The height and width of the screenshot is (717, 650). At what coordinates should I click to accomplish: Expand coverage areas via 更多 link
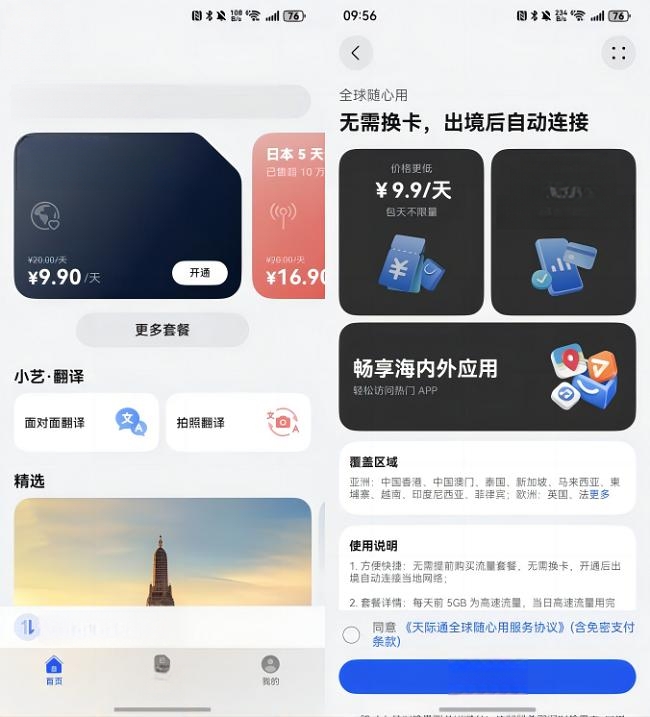point(599,495)
